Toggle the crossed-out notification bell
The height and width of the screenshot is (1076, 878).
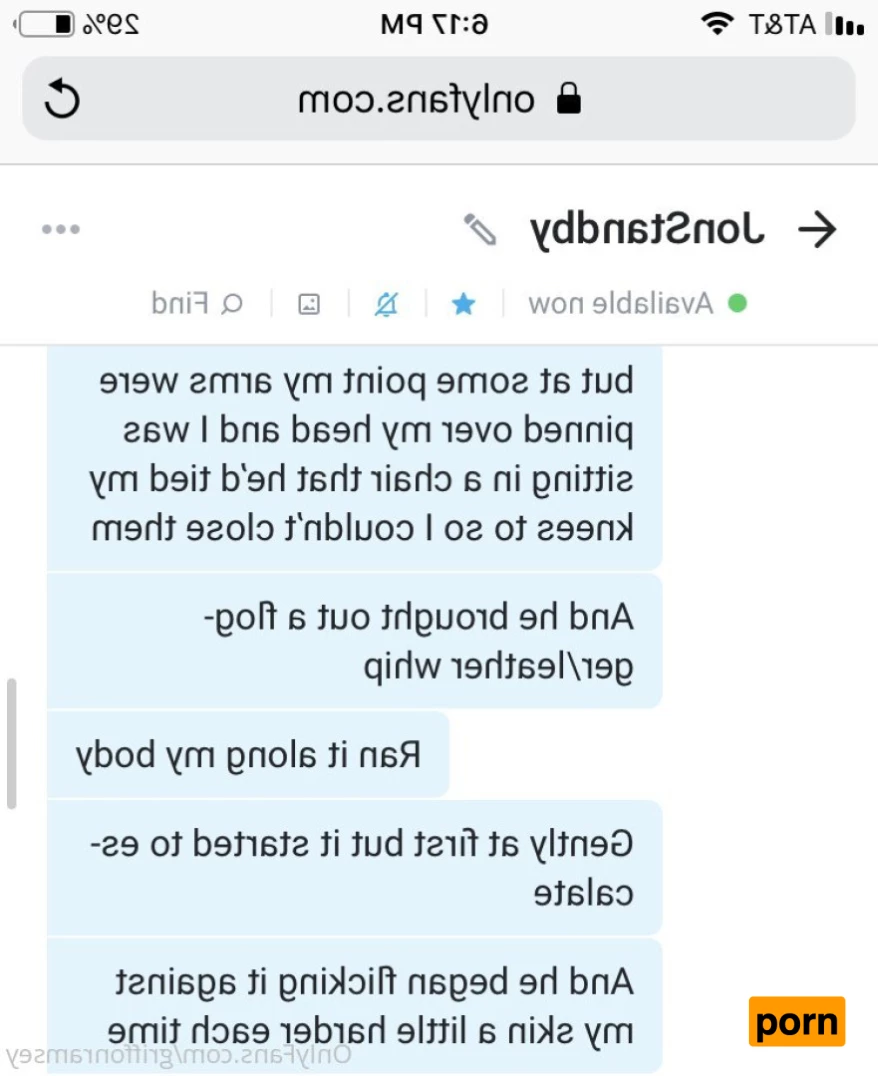pos(386,304)
